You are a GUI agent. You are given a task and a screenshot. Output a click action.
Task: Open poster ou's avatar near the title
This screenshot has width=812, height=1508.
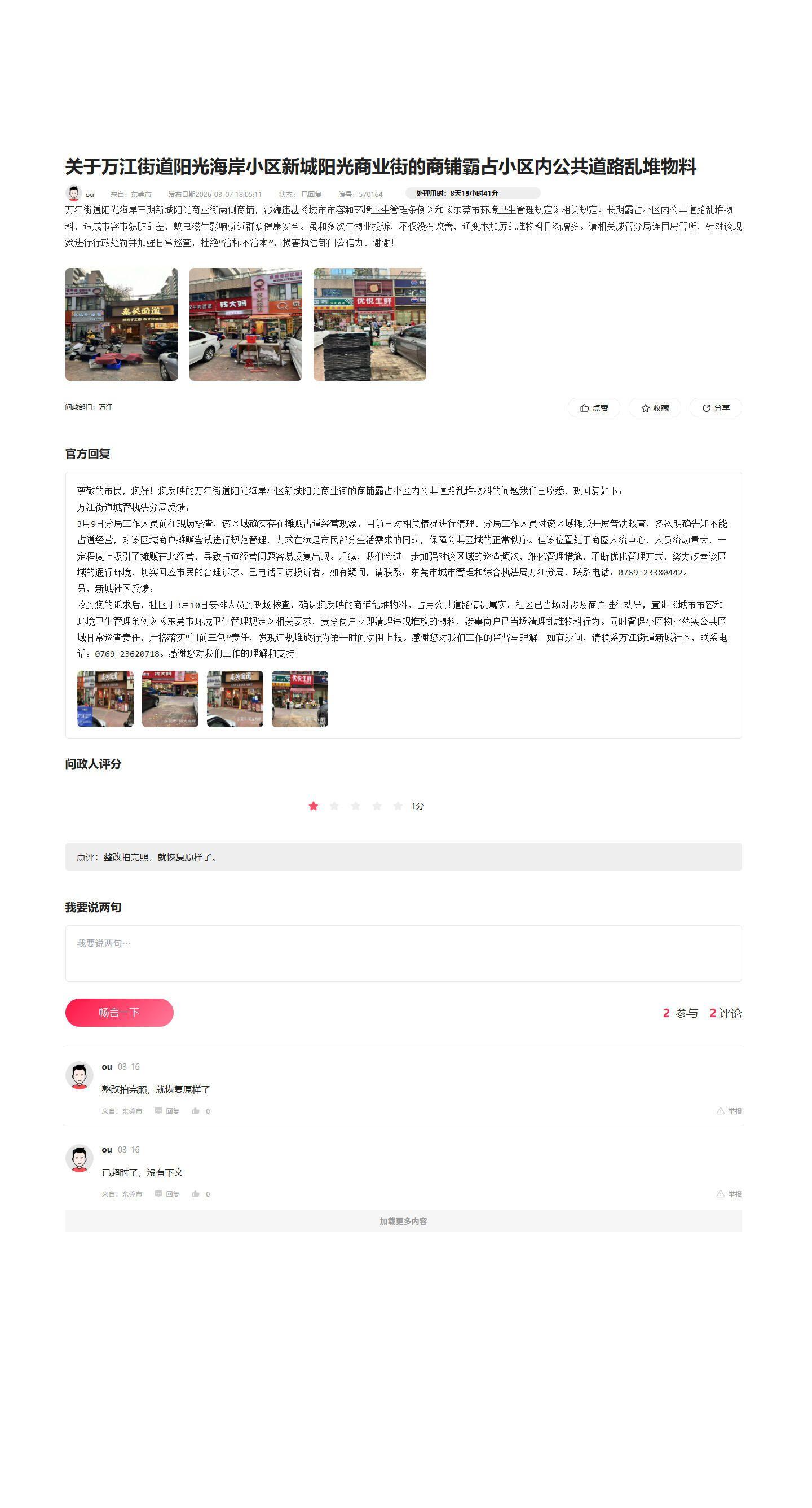pyautogui.click(x=73, y=194)
